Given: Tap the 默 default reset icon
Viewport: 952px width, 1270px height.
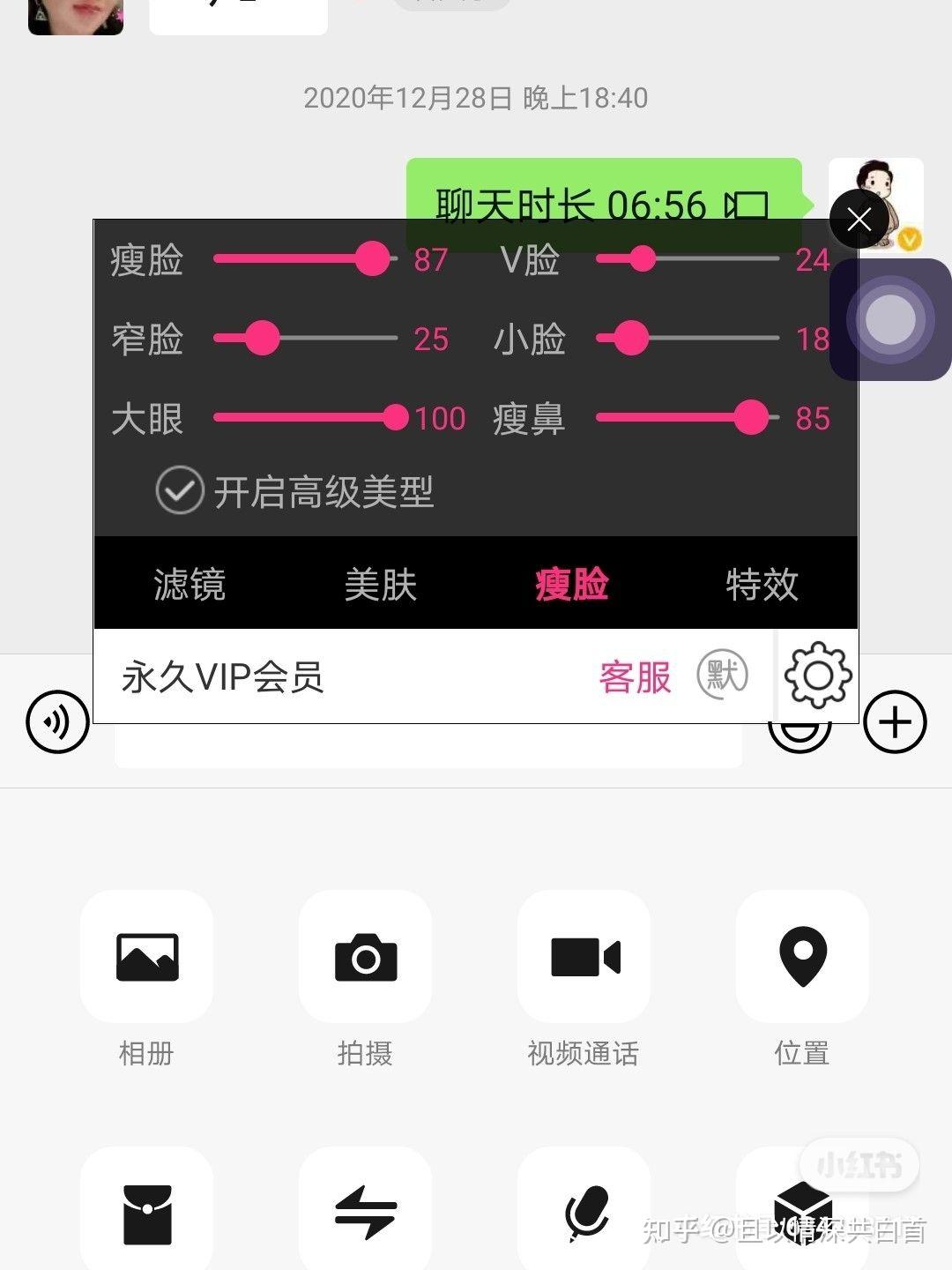Looking at the screenshot, I should point(722,676).
